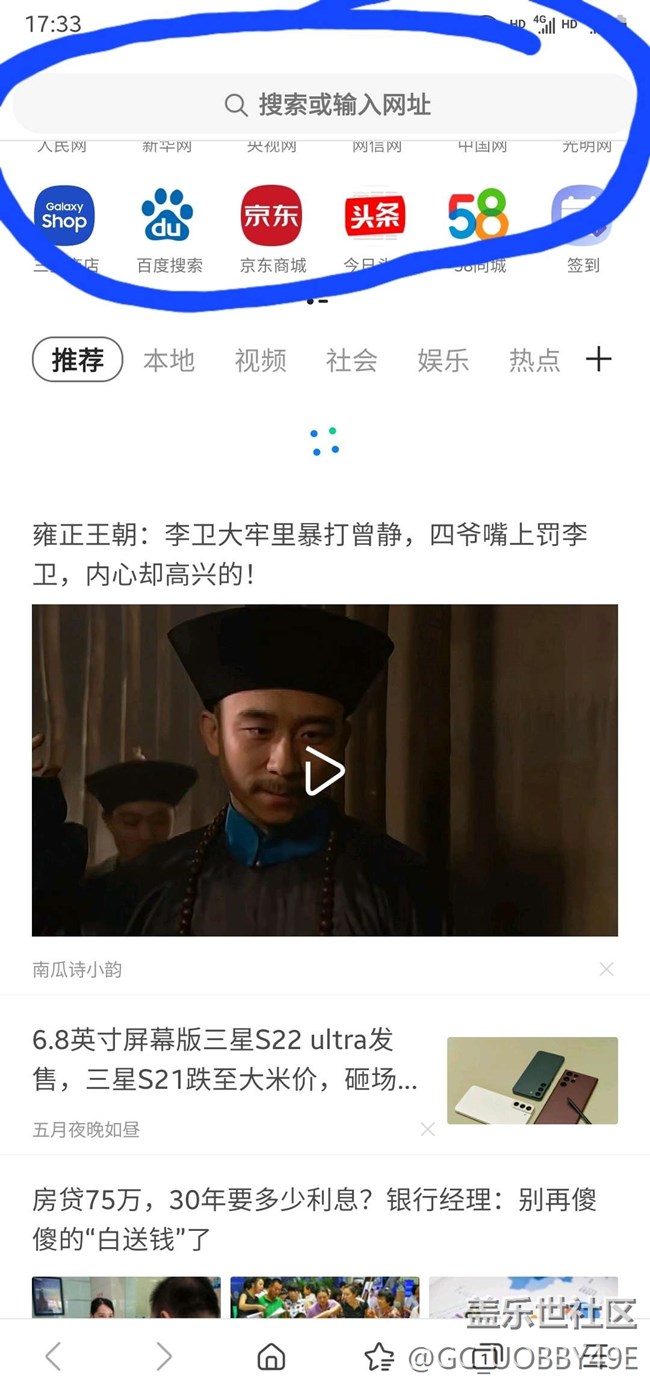Add news channels with the plus icon
The width and height of the screenshot is (650, 1394).
tap(598, 359)
